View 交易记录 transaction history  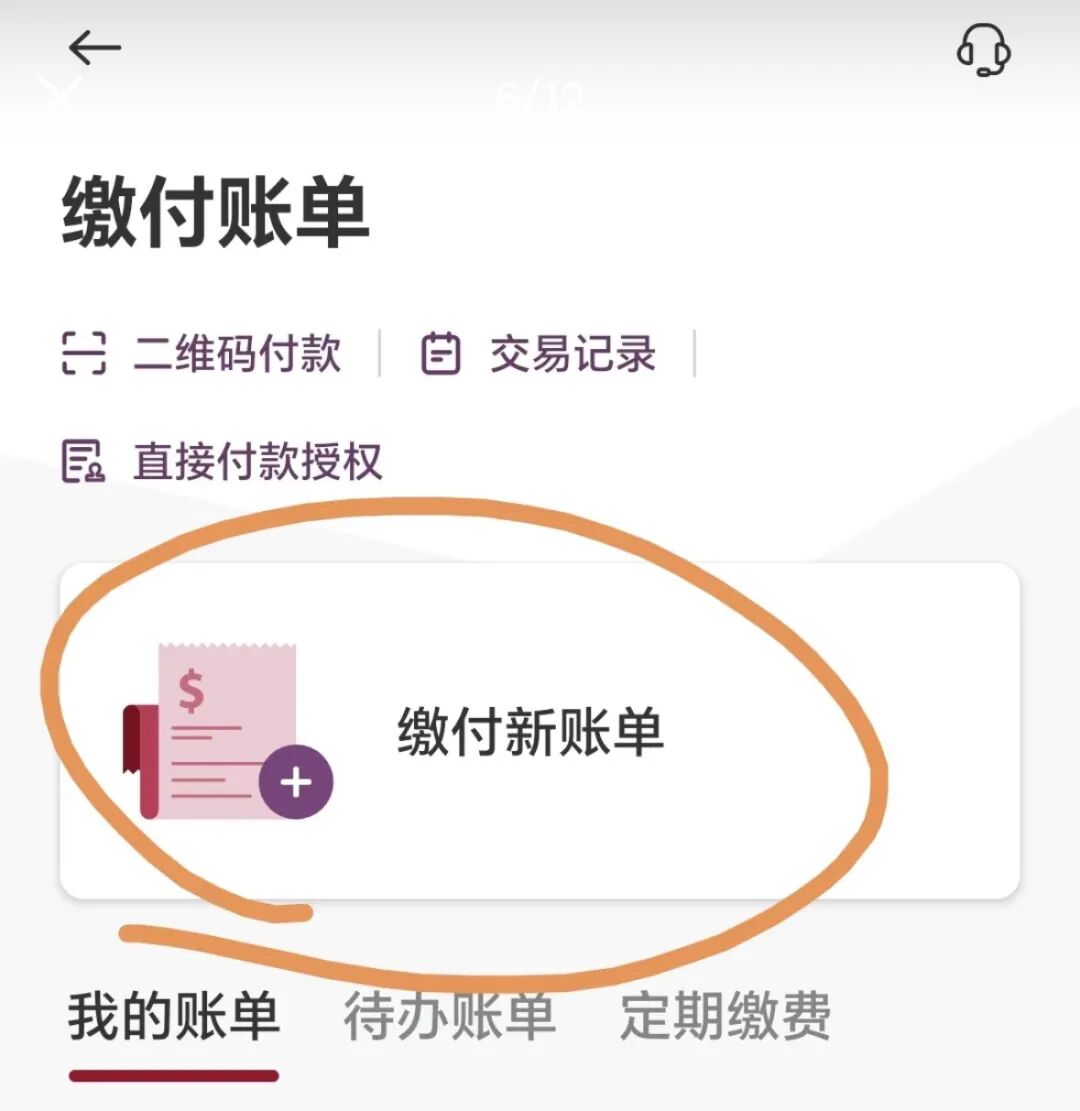point(538,354)
